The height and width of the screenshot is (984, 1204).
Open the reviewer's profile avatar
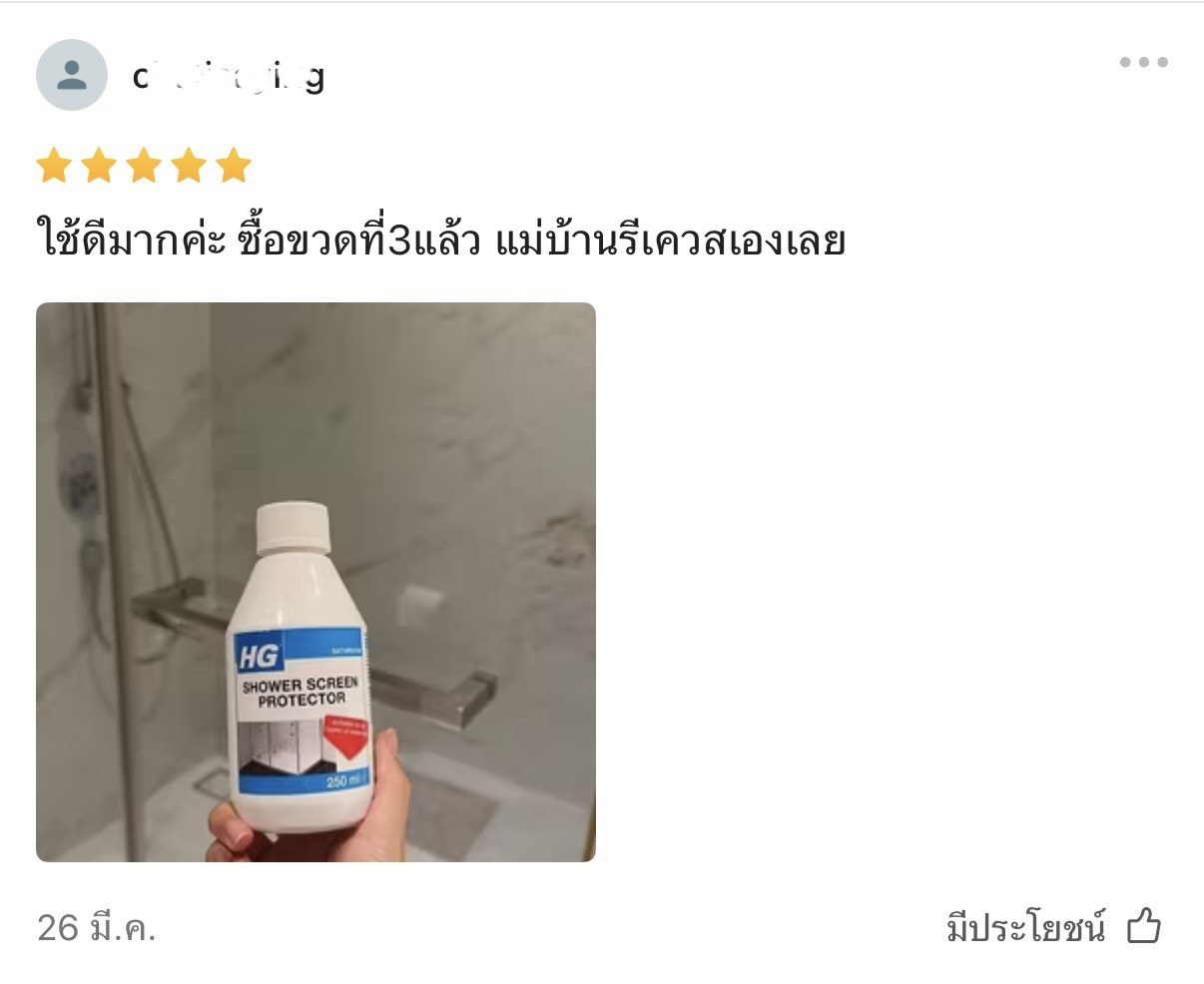[x=72, y=75]
